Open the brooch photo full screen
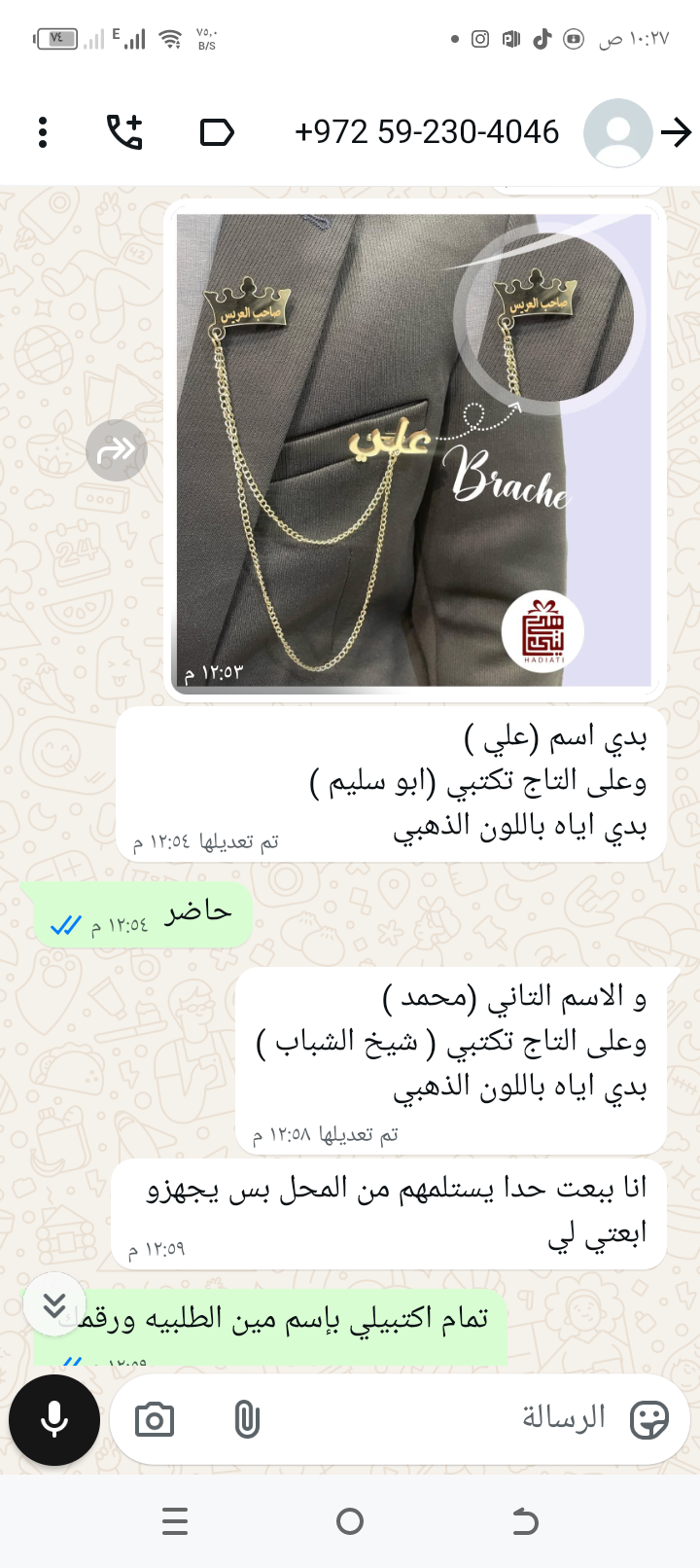 413,449
